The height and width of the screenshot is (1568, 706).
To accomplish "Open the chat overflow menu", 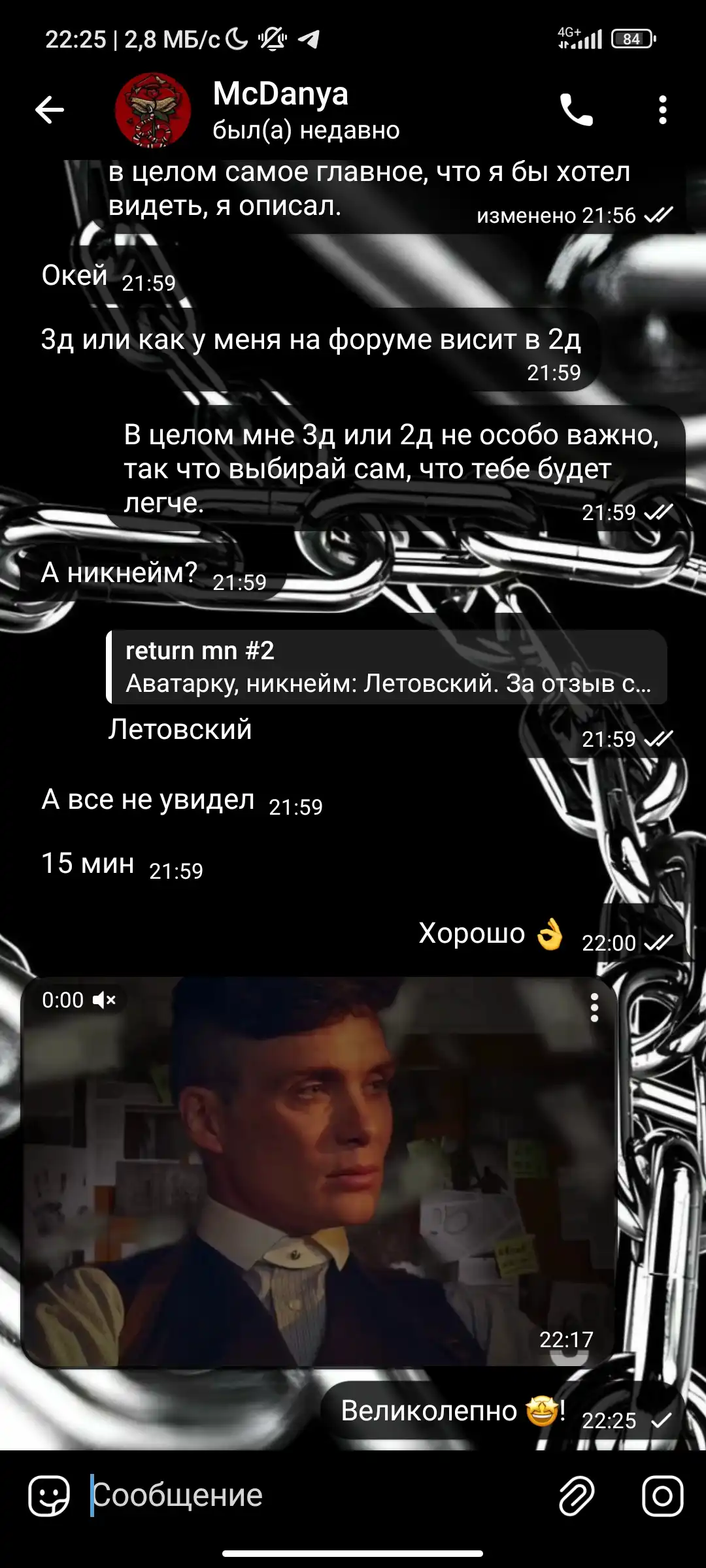I will (663, 110).
